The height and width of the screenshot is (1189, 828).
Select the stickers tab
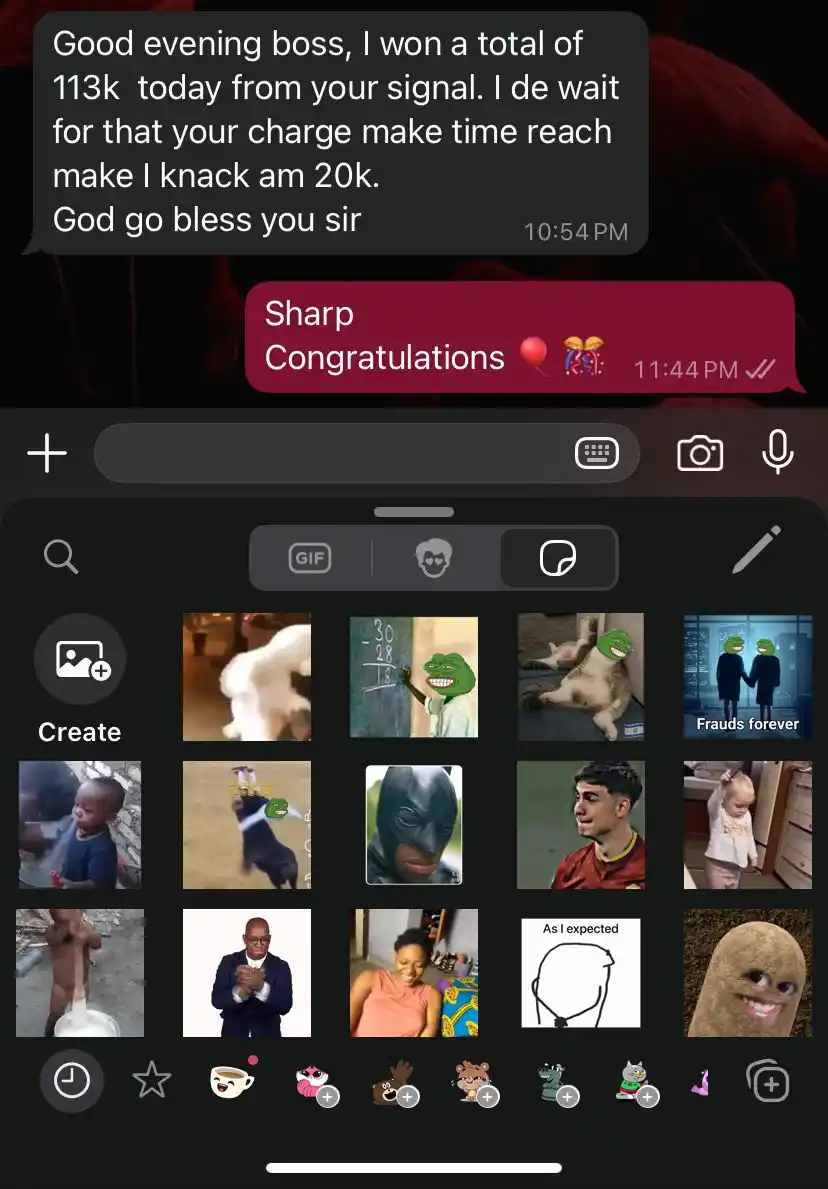[x=557, y=558]
